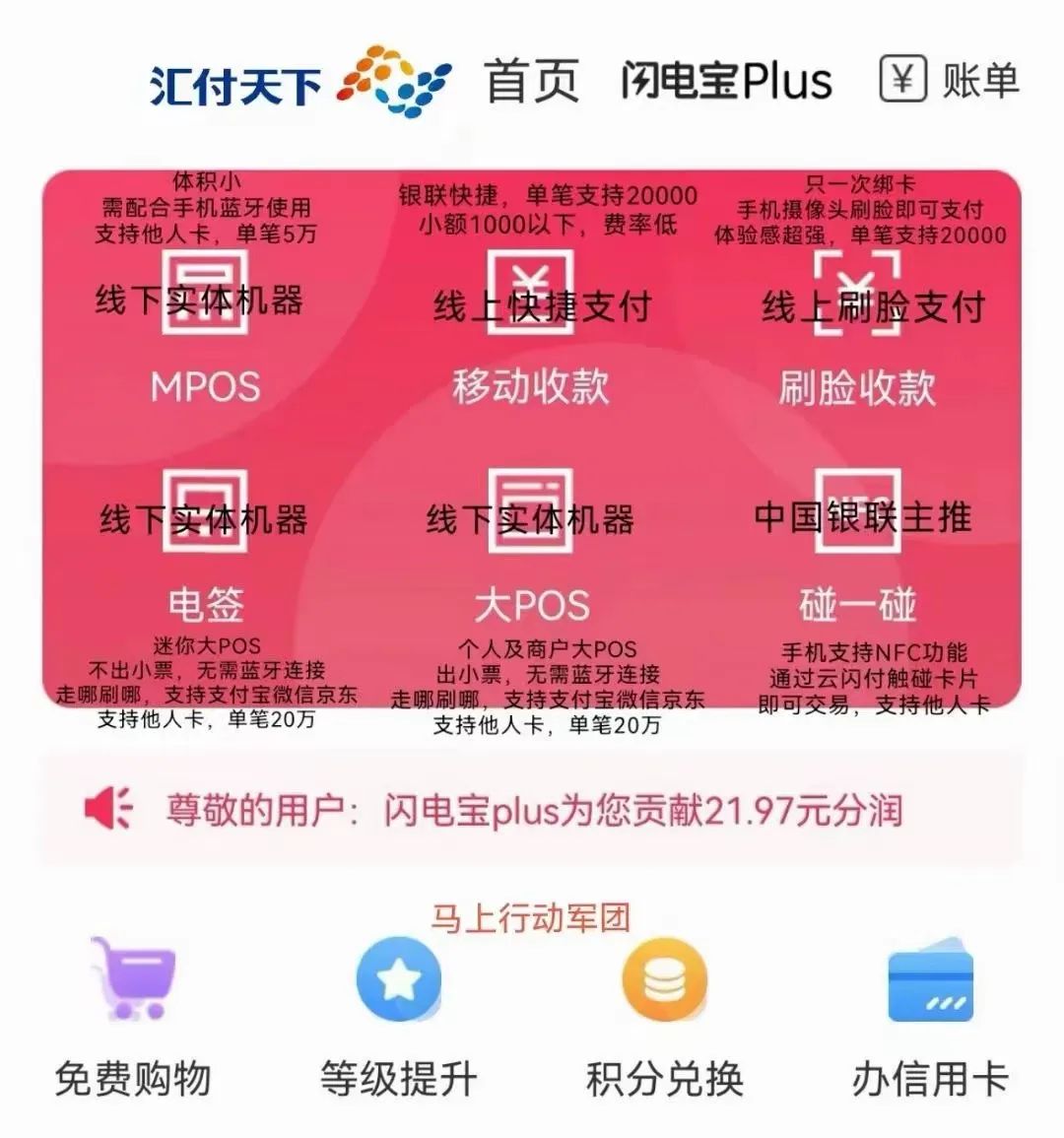Image resolution: width=1064 pixels, height=1138 pixels.
Task: Switch to the 闪电宝Plus tab
Action: (x=726, y=81)
